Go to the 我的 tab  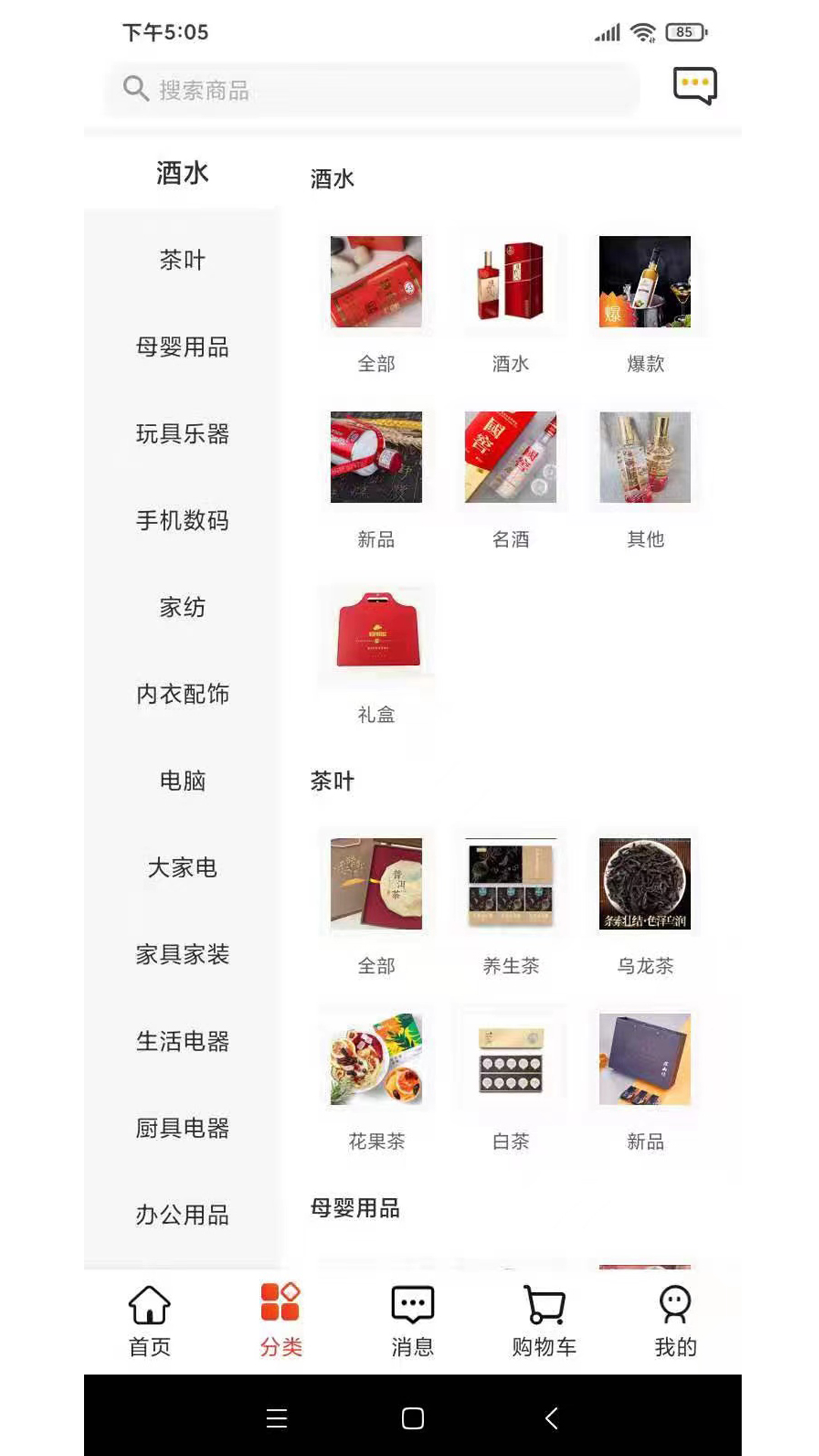pyautogui.click(x=676, y=1321)
